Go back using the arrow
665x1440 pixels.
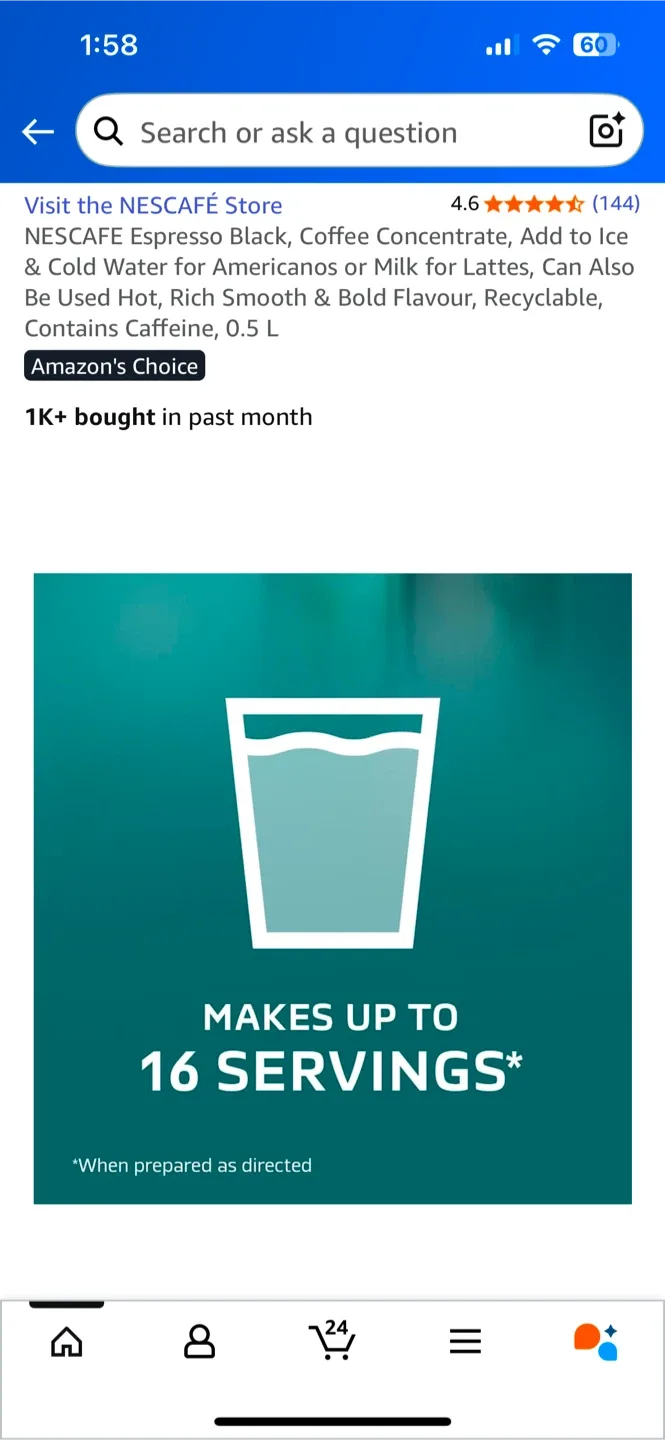[38, 131]
